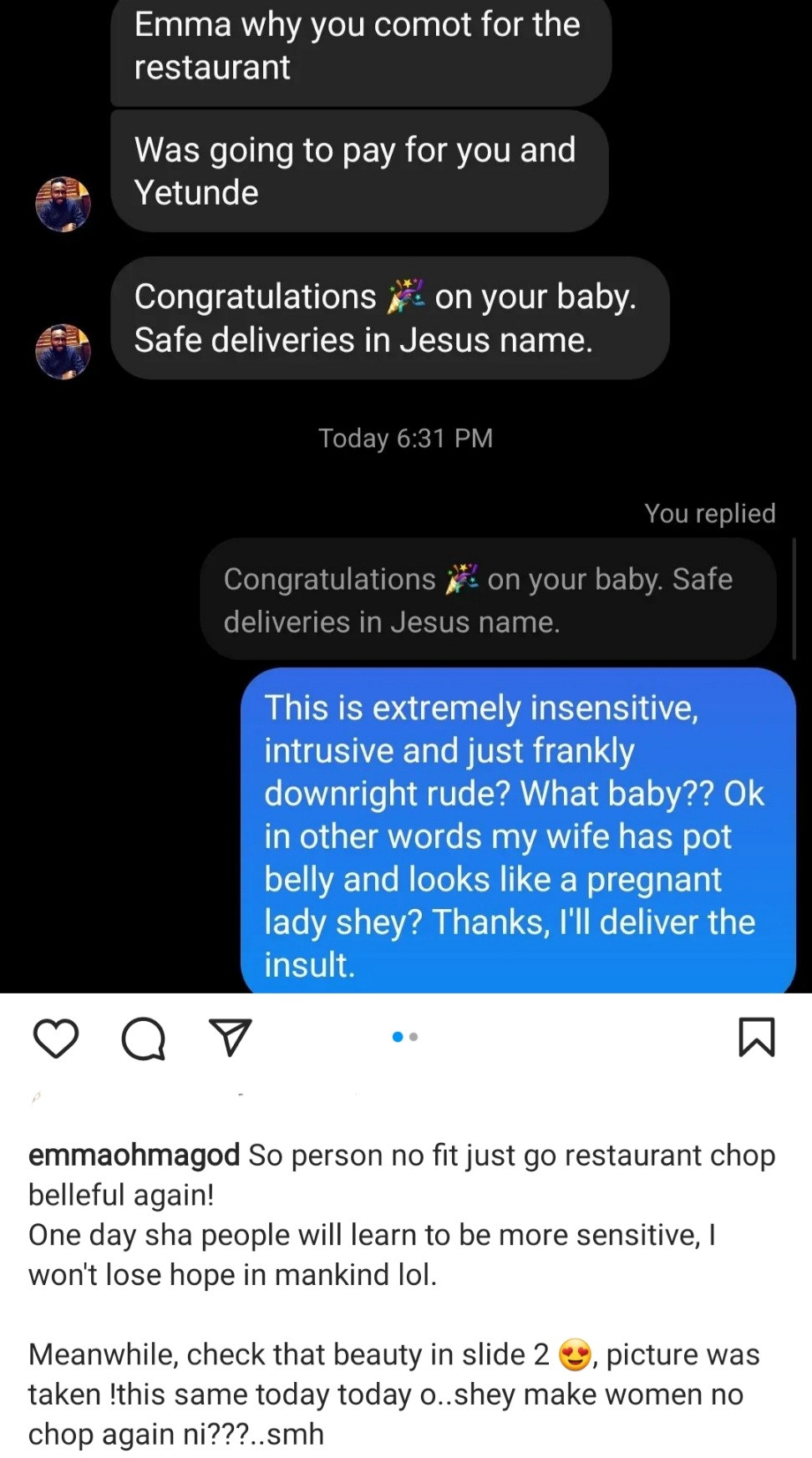Open emmaohmagod's profile from the caption

pos(134,1155)
